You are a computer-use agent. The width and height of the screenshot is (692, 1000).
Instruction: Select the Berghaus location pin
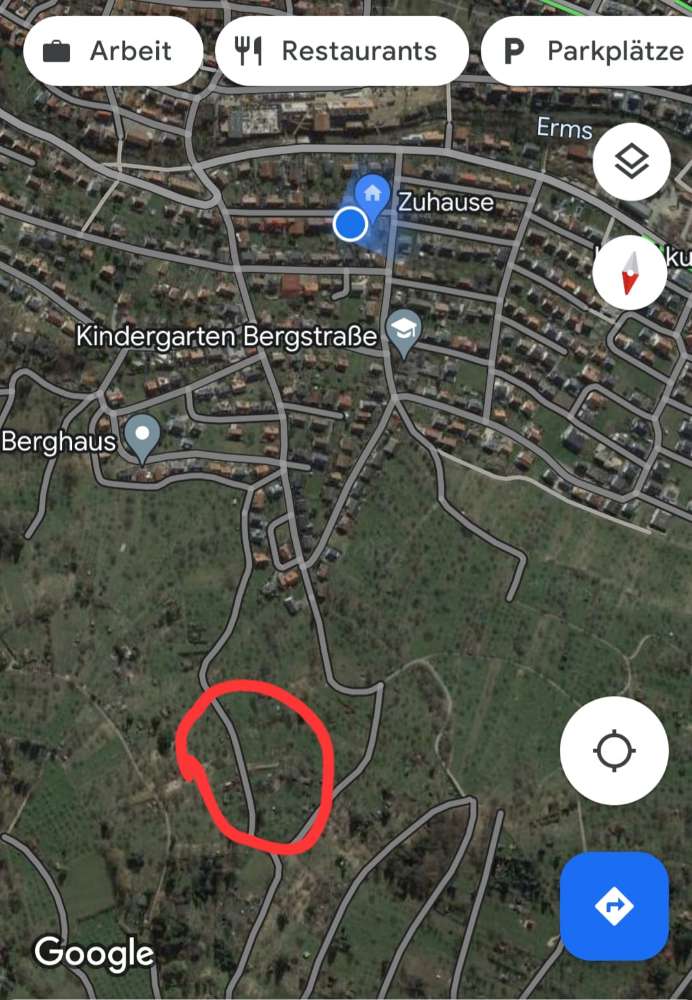(142, 436)
